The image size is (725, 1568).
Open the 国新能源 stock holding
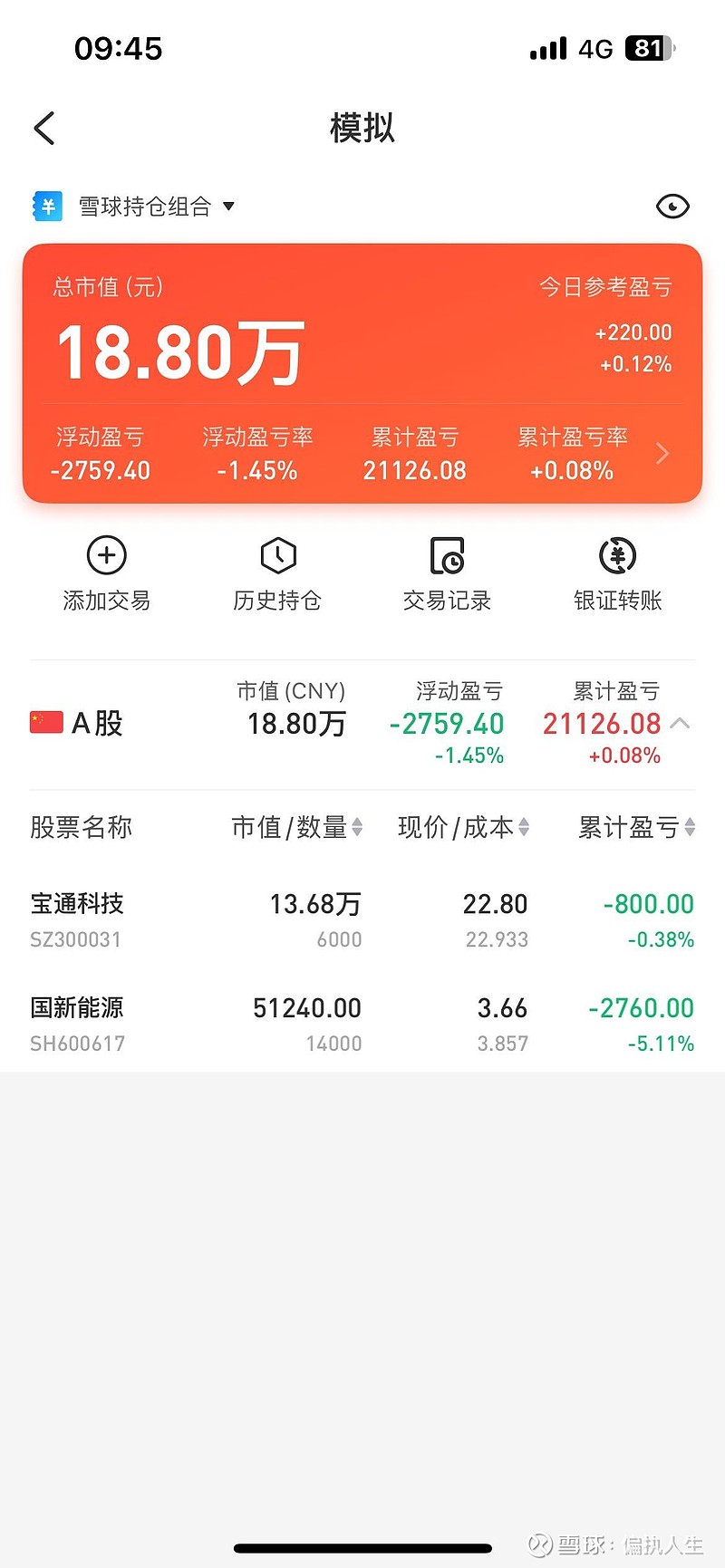tap(77, 1023)
